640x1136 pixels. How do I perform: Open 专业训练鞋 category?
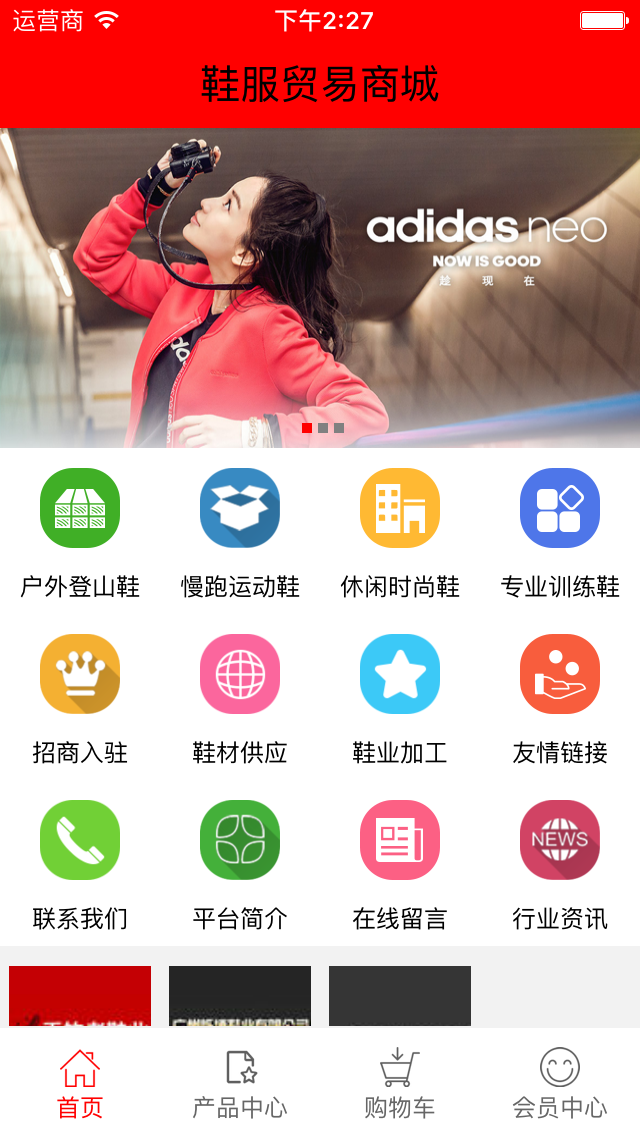560,508
